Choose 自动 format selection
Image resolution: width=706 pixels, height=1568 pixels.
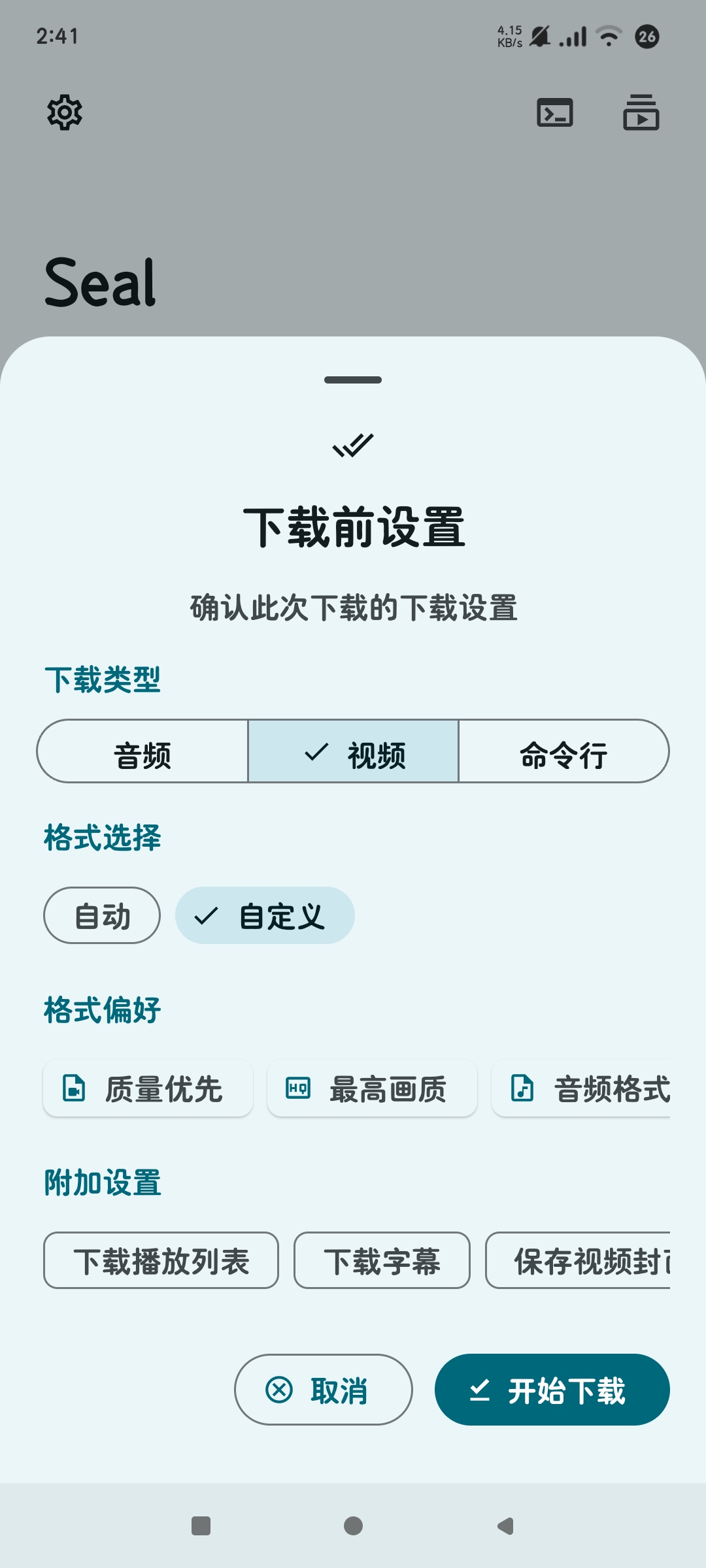coord(102,916)
